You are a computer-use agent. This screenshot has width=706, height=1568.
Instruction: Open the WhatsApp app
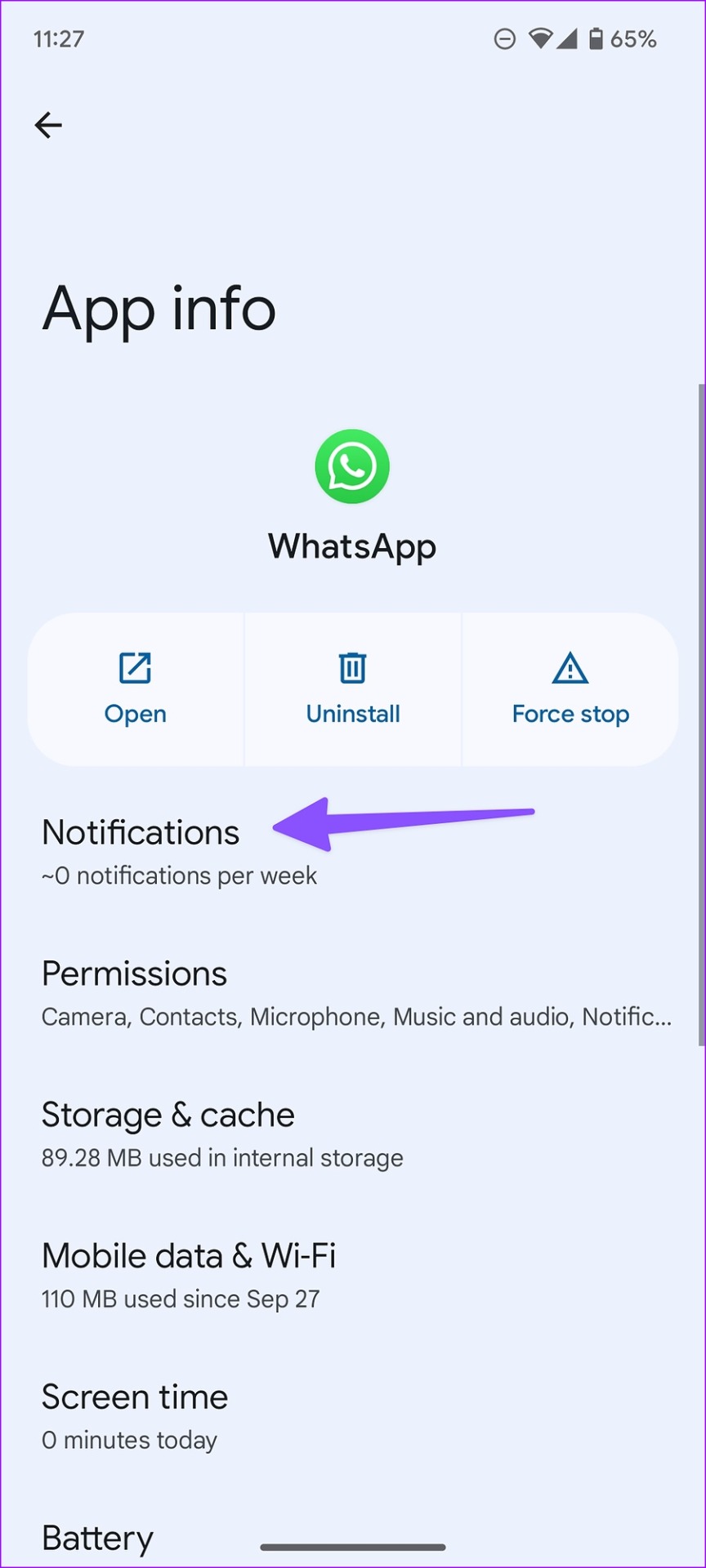click(136, 689)
